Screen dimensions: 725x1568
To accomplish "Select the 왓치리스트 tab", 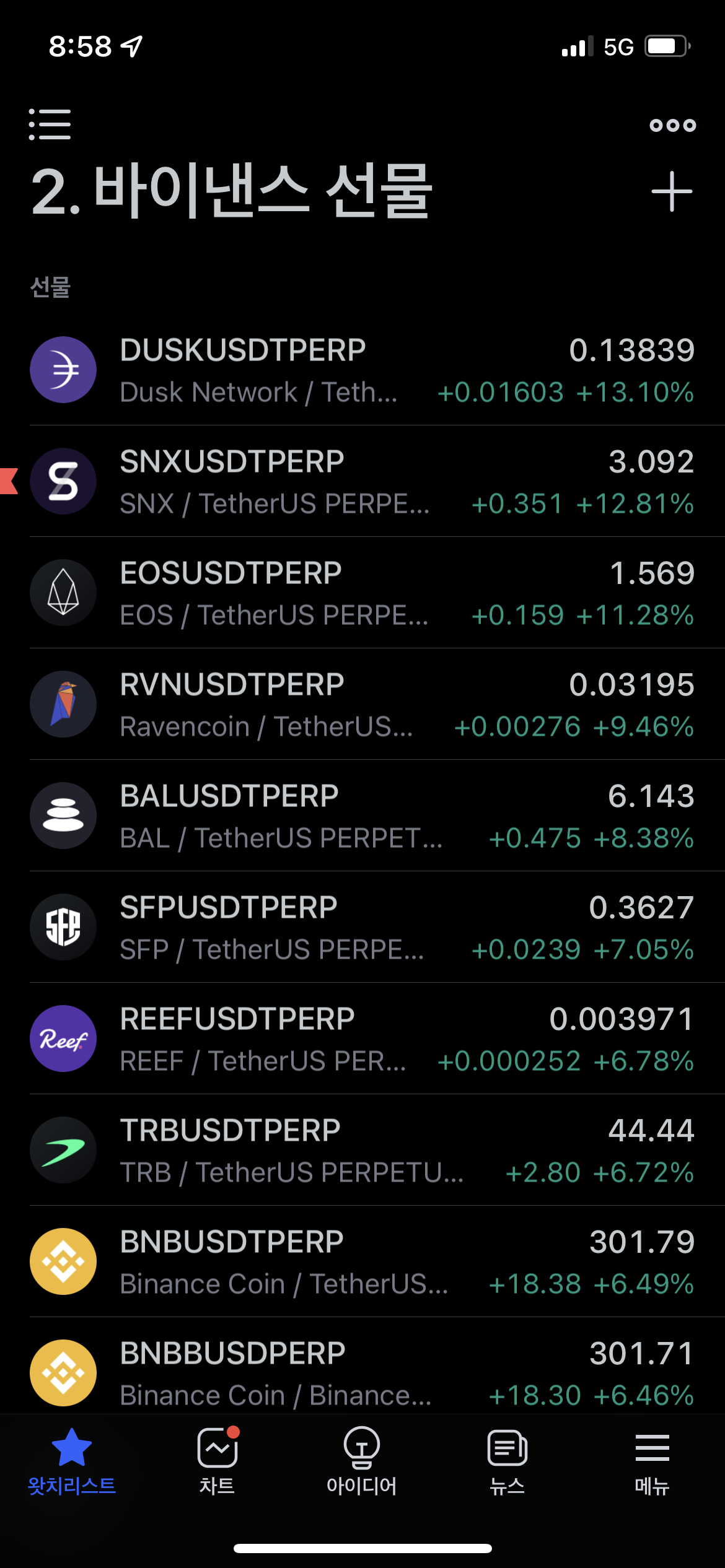I will coord(72,1461).
